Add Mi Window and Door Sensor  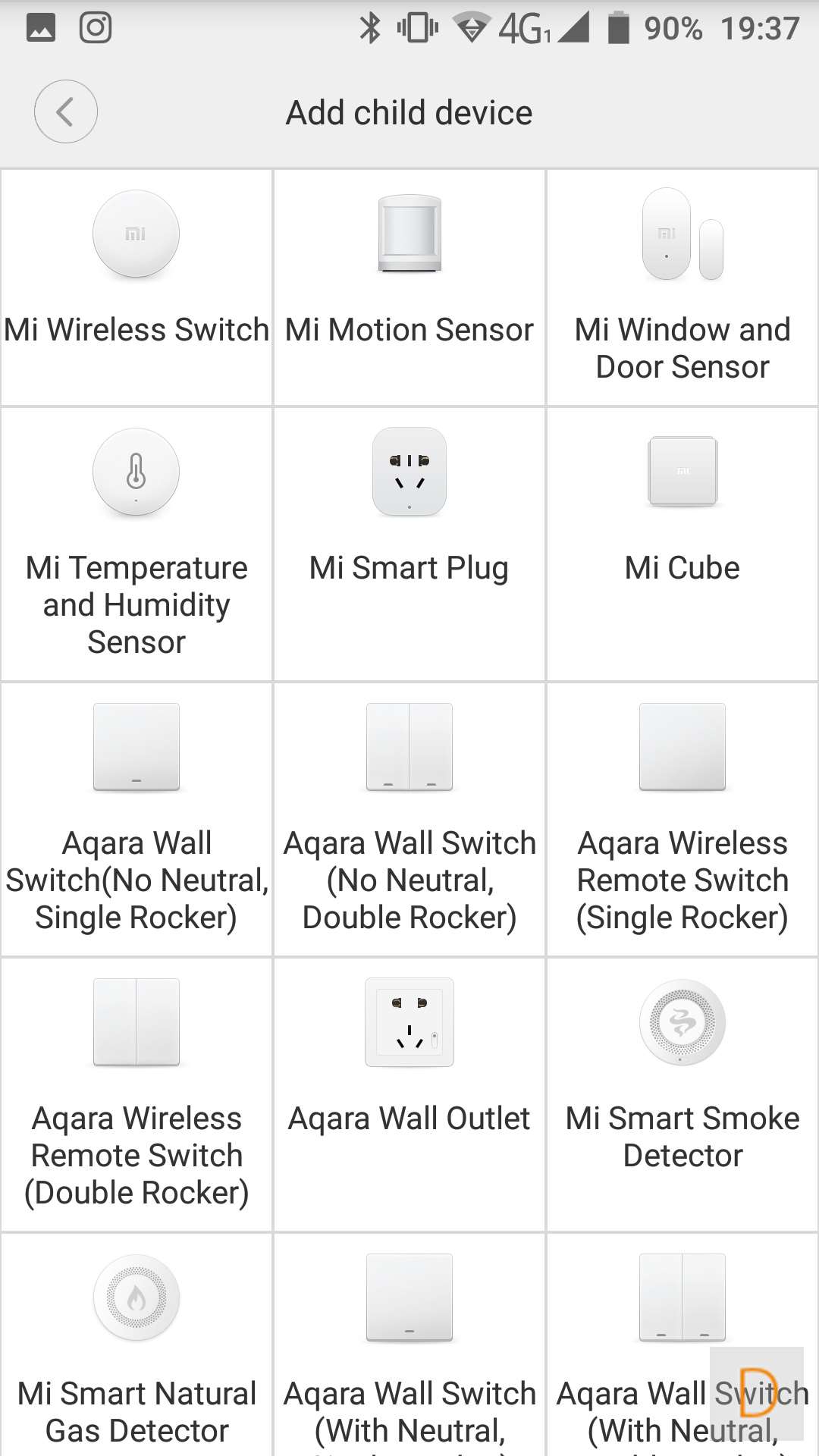[682, 287]
